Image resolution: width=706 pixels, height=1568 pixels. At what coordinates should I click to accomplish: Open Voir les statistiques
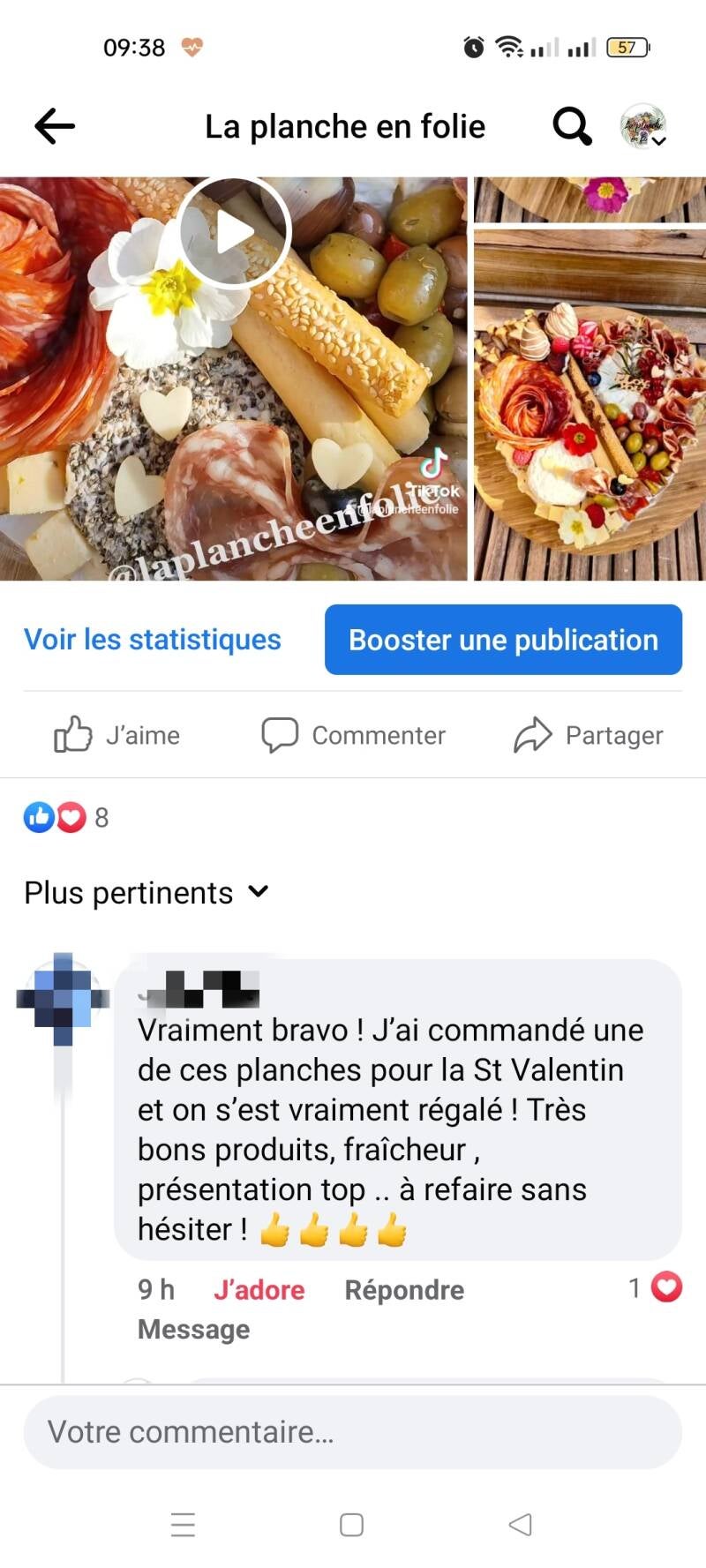[153, 640]
